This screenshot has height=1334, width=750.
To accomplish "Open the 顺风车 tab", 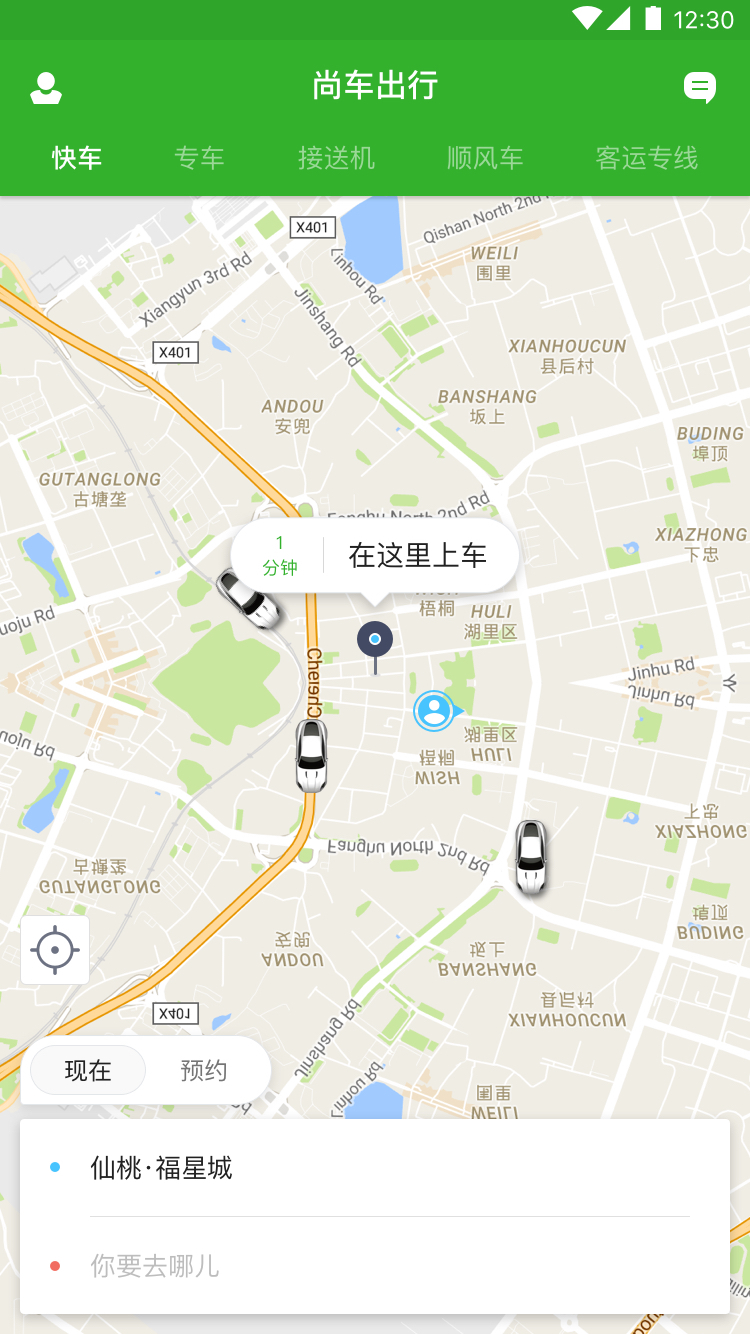I will [485, 158].
